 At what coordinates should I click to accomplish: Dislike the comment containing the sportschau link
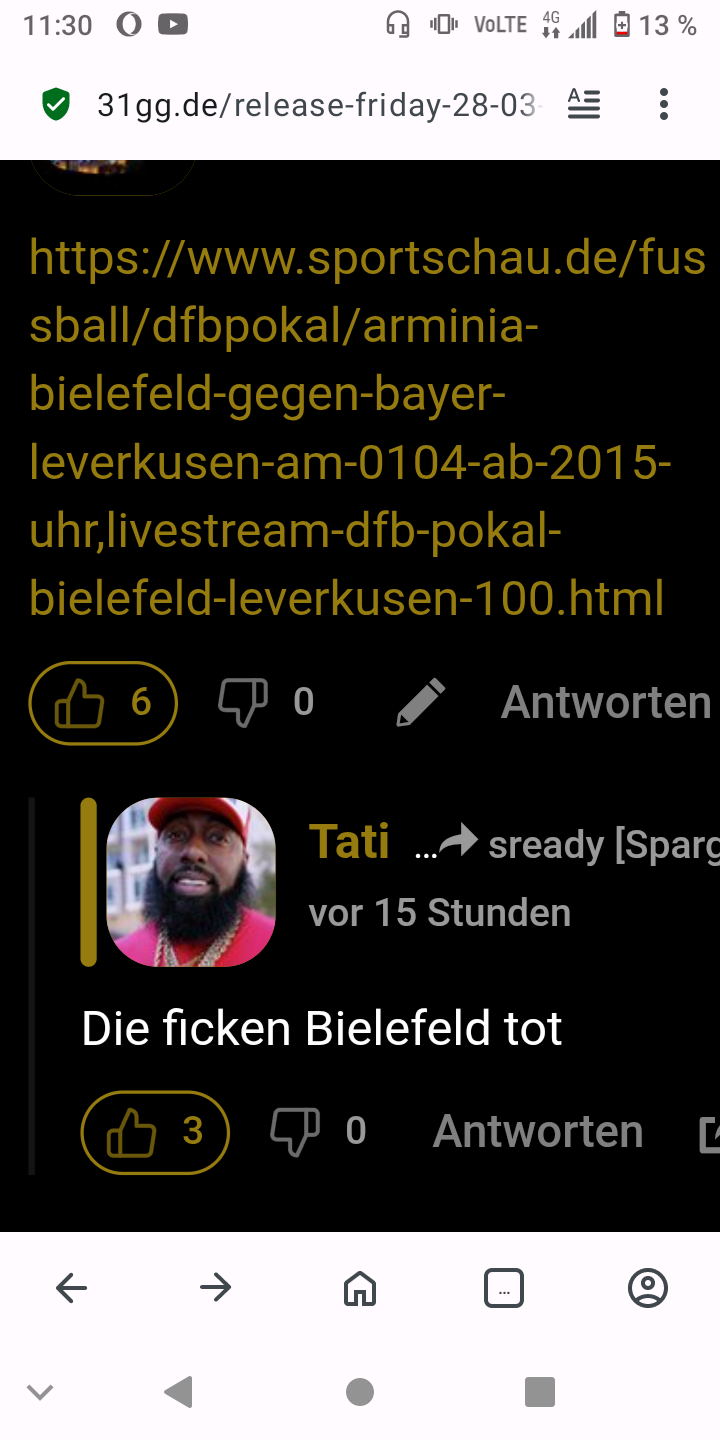[243, 702]
